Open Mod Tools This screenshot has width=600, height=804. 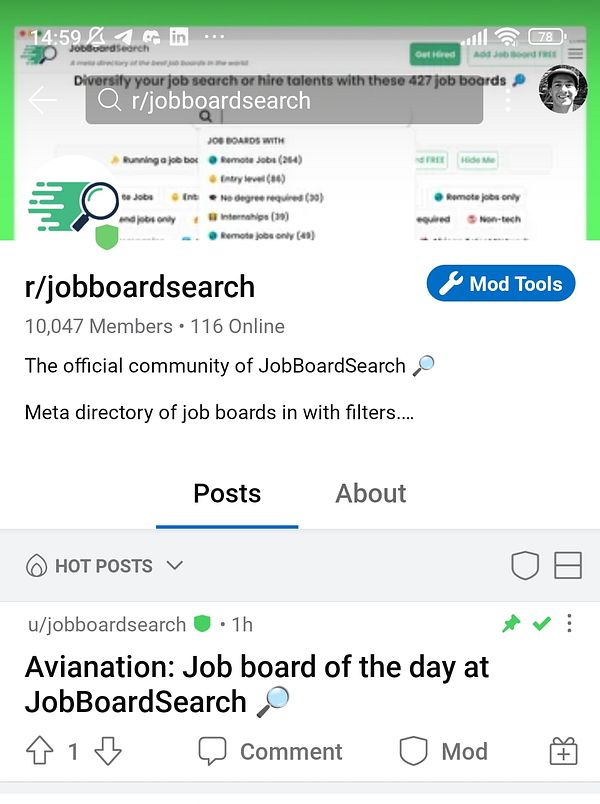(x=501, y=284)
